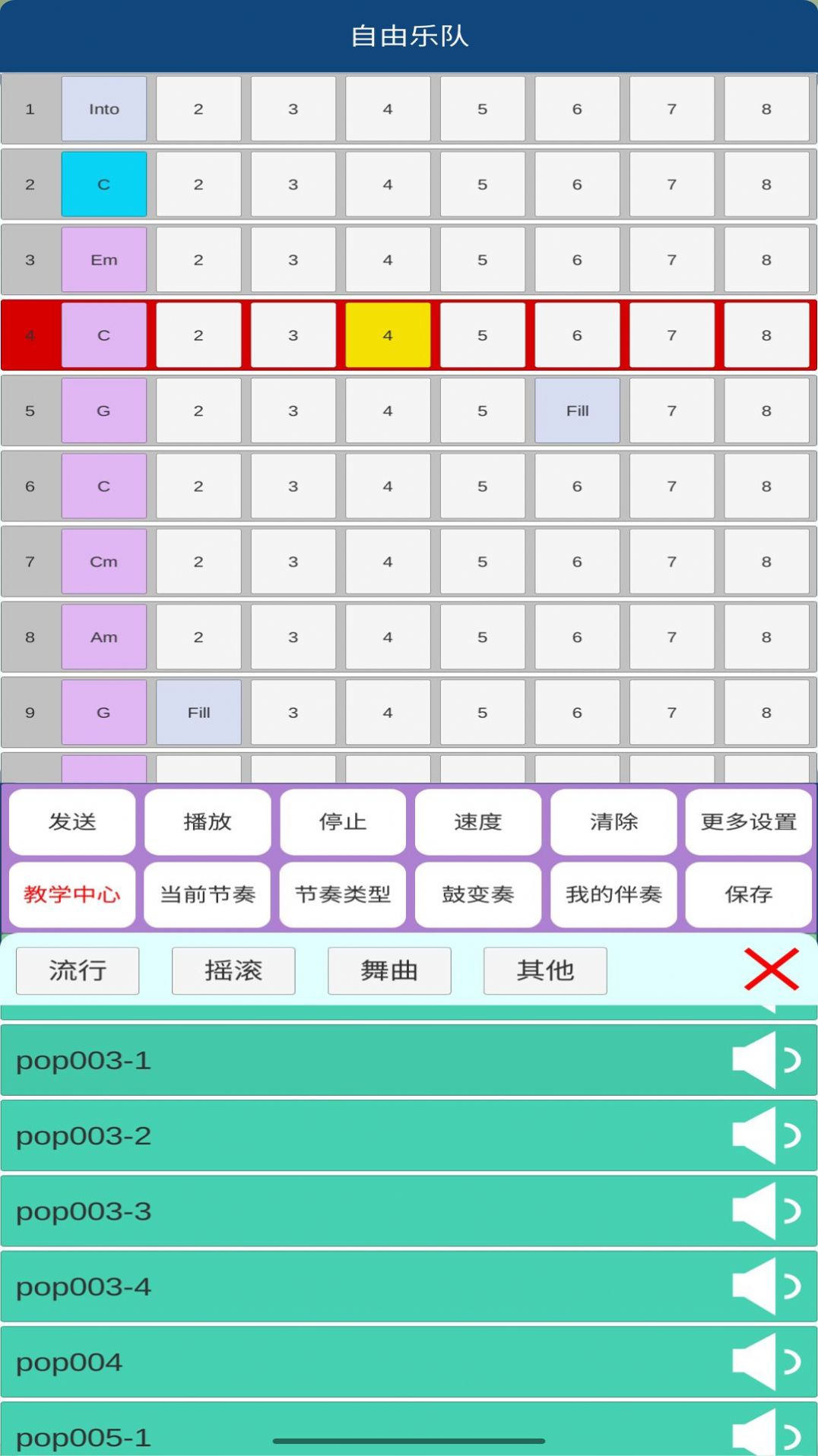Open the 速度 tempo setting
The image size is (818, 1456).
point(478,821)
